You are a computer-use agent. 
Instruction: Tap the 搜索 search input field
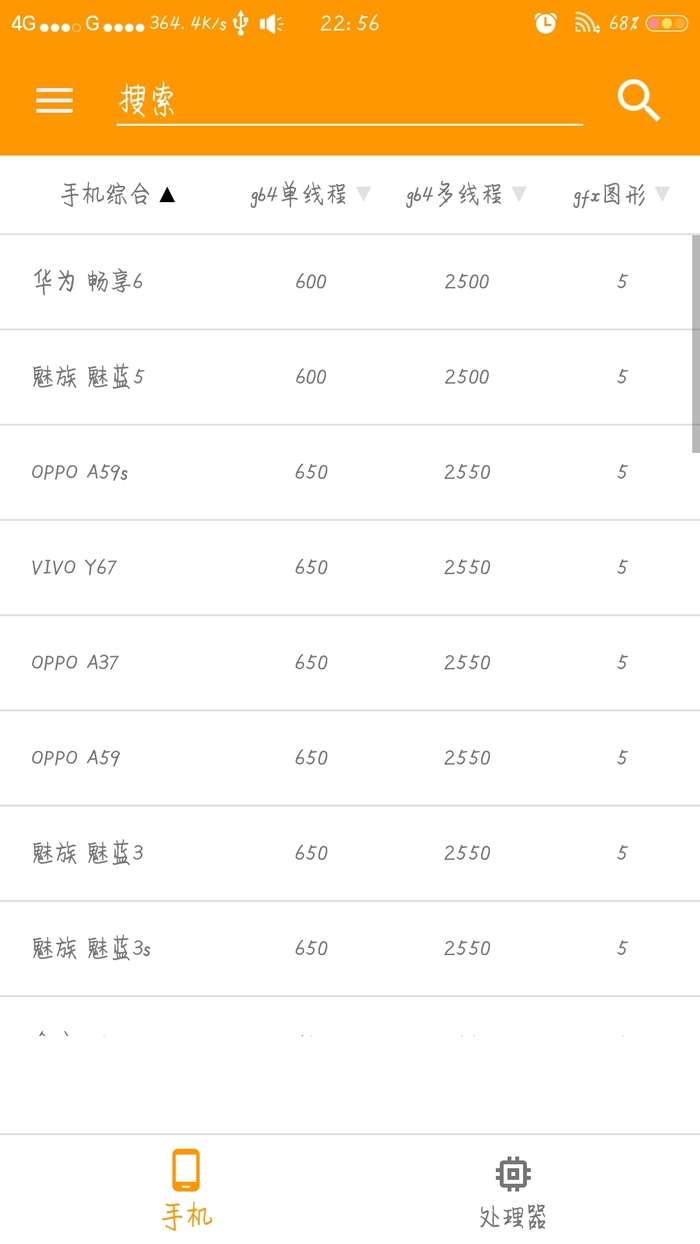click(x=348, y=101)
